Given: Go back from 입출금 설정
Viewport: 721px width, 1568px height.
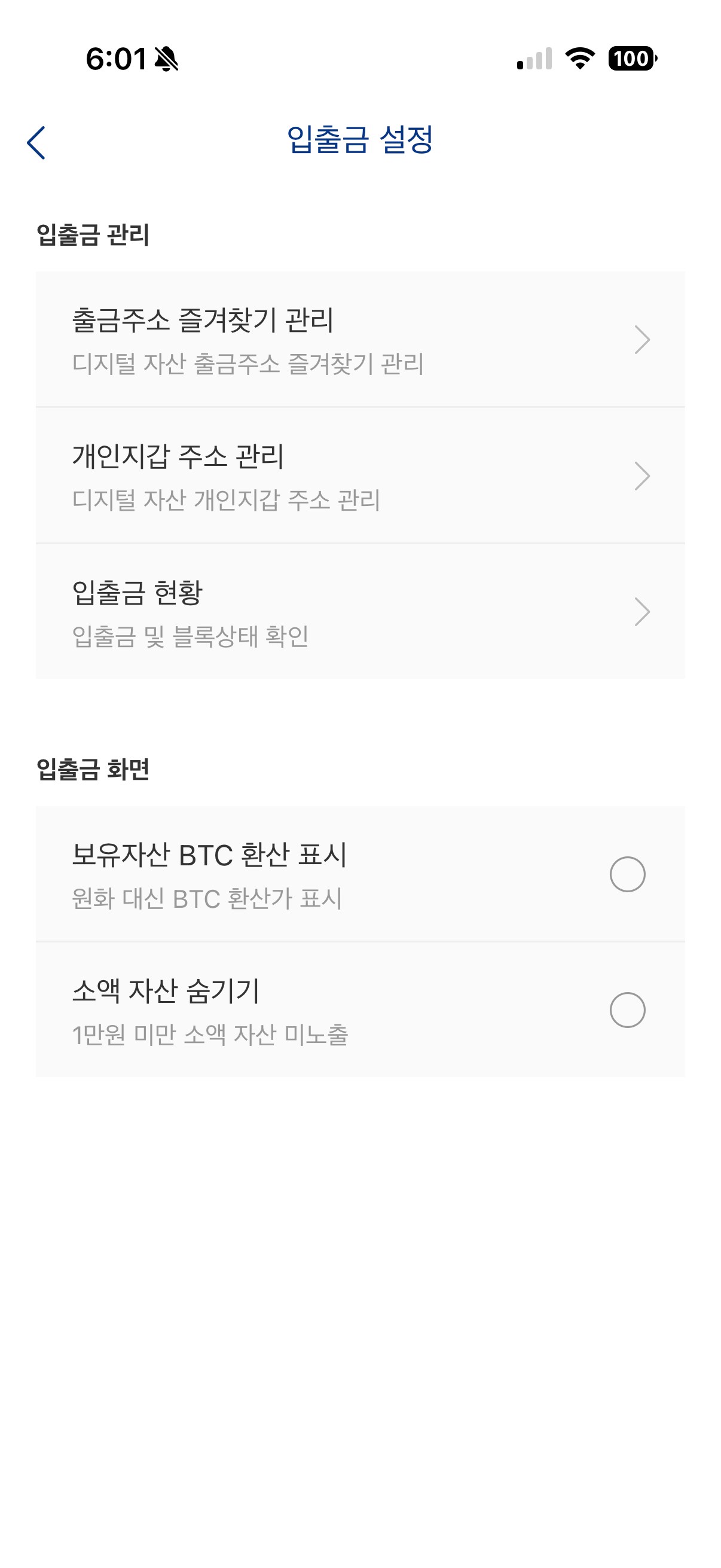Looking at the screenshot, I should pyautogui.click(x=36, y=143).
